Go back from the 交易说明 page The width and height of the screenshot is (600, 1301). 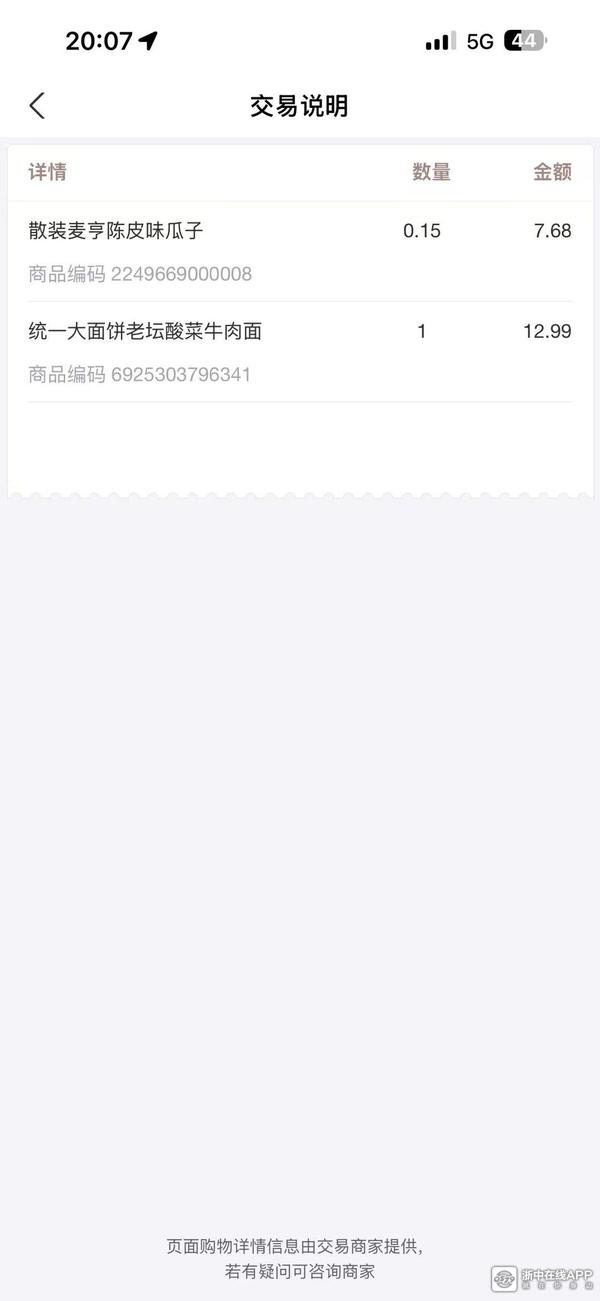(x=37, y=106)
